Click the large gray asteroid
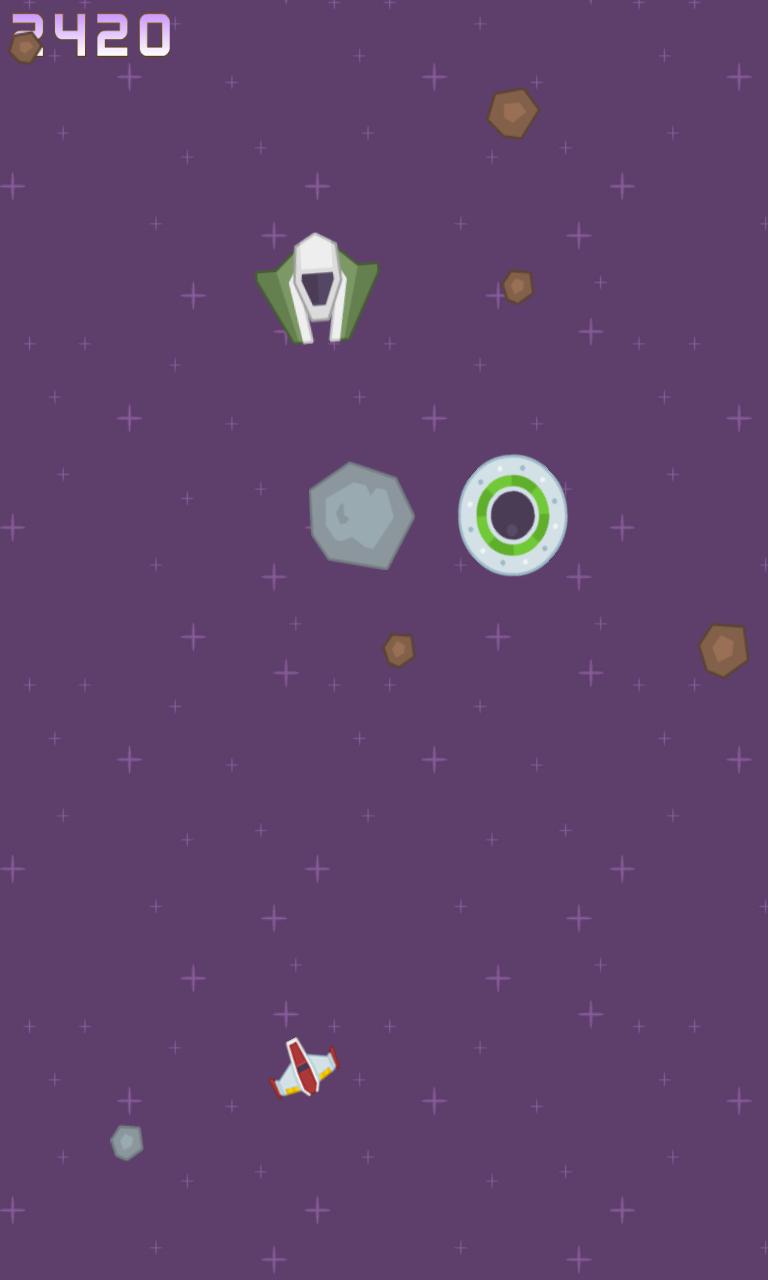 [x=362, y=515]
